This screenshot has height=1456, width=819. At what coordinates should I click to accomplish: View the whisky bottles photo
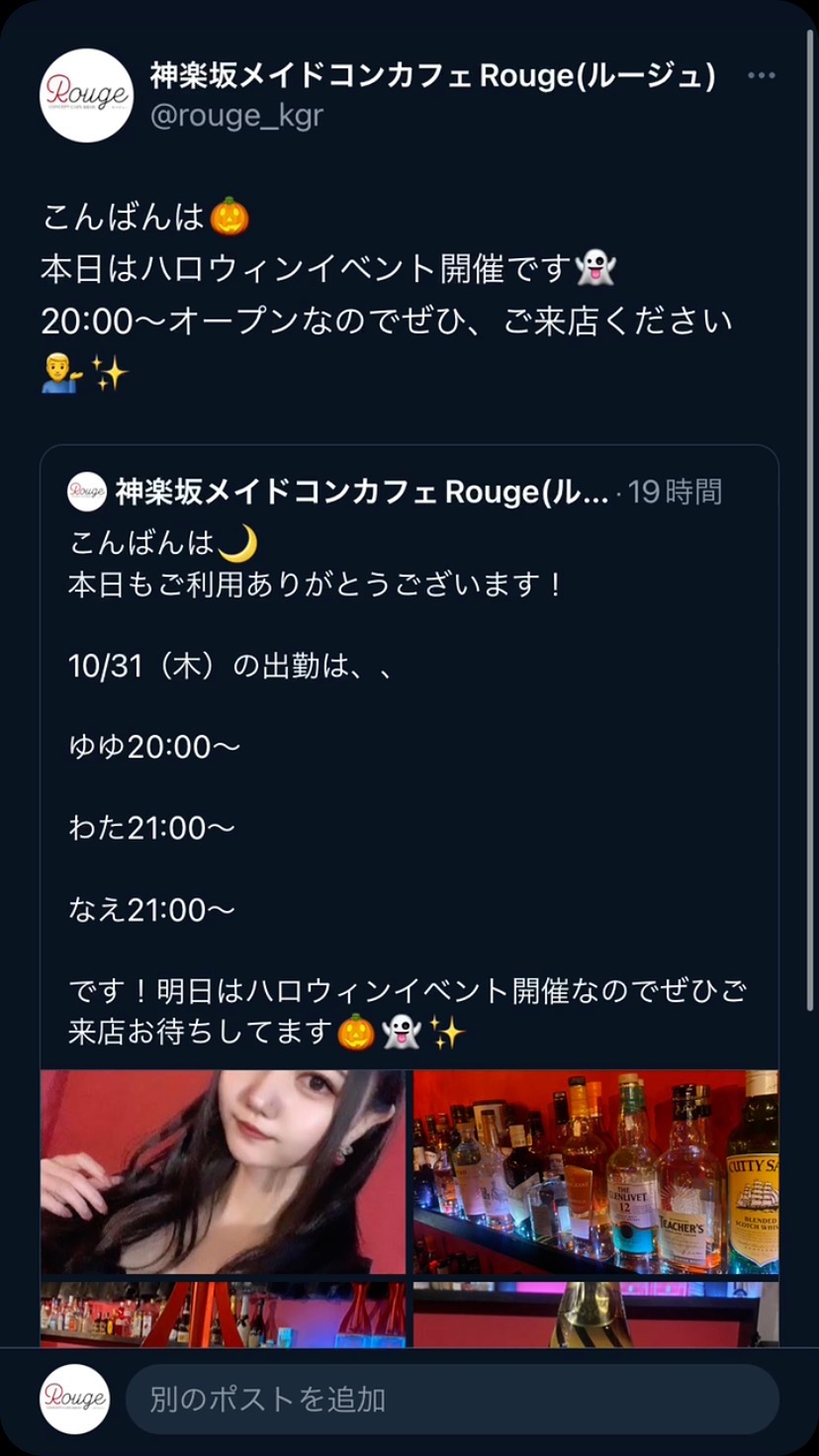pos(595,1171)
